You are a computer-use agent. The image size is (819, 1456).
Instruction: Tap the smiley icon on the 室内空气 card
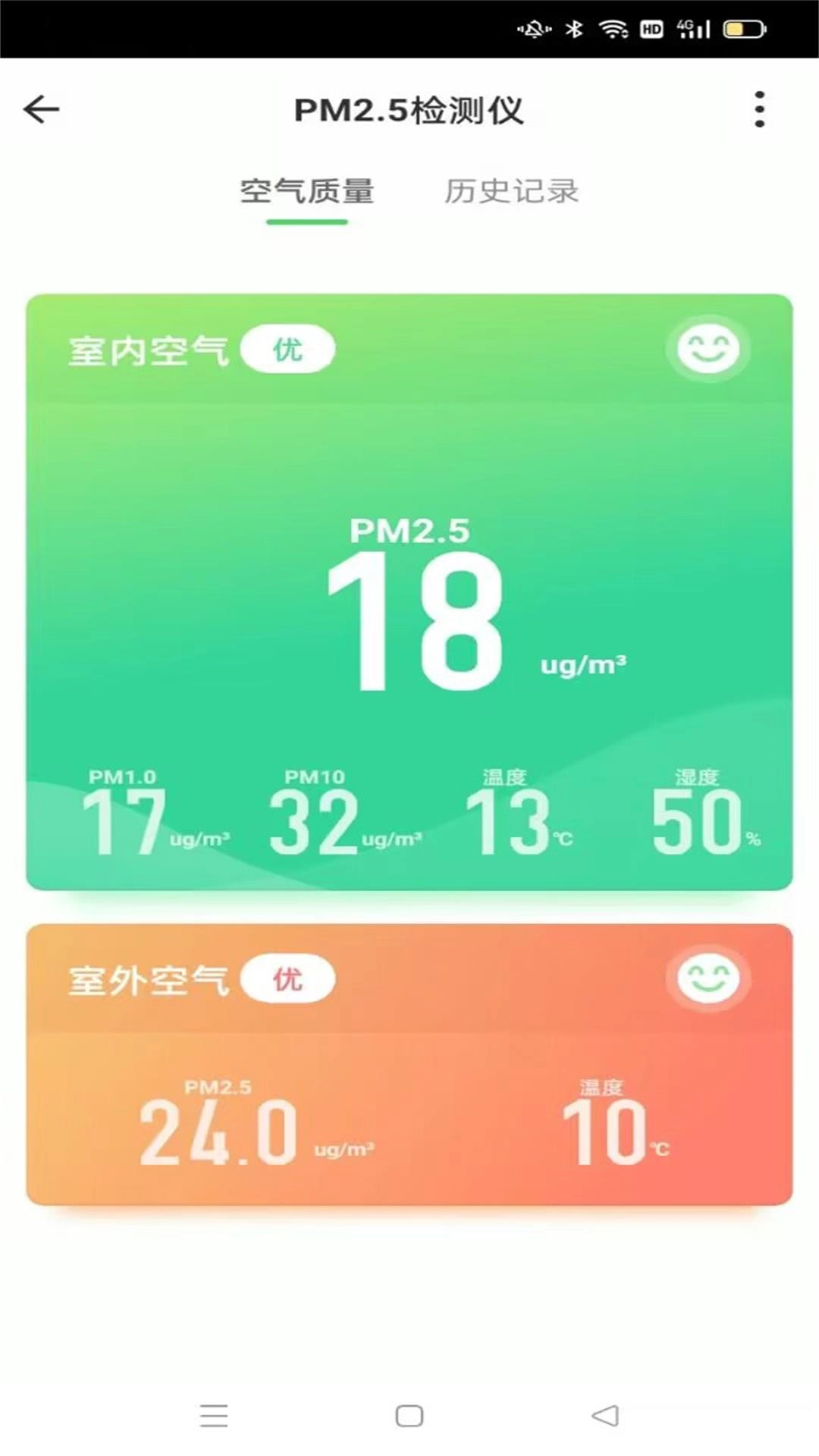point(708,348)
